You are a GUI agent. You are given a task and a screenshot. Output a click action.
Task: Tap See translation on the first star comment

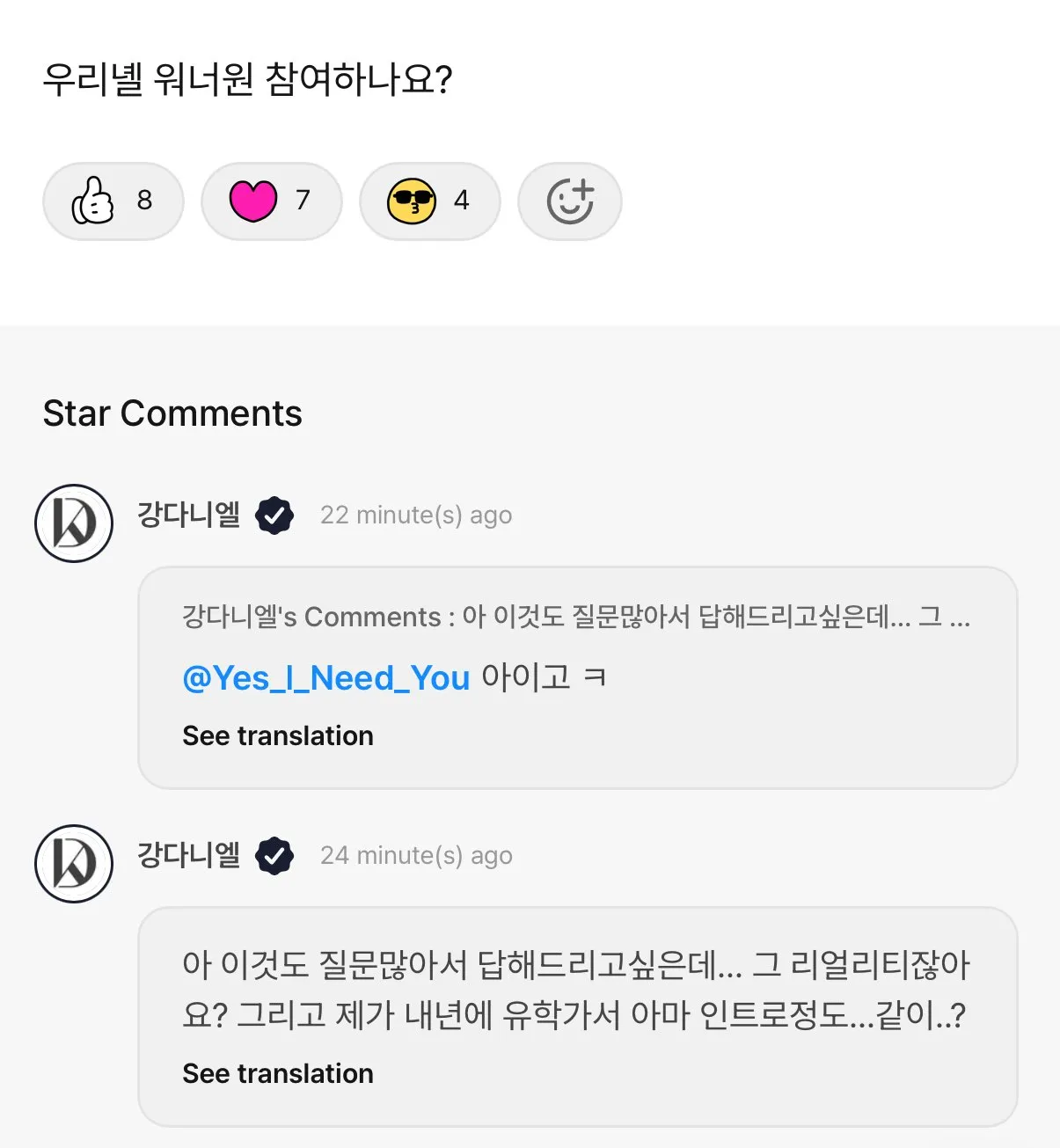[x=277, y=735]
